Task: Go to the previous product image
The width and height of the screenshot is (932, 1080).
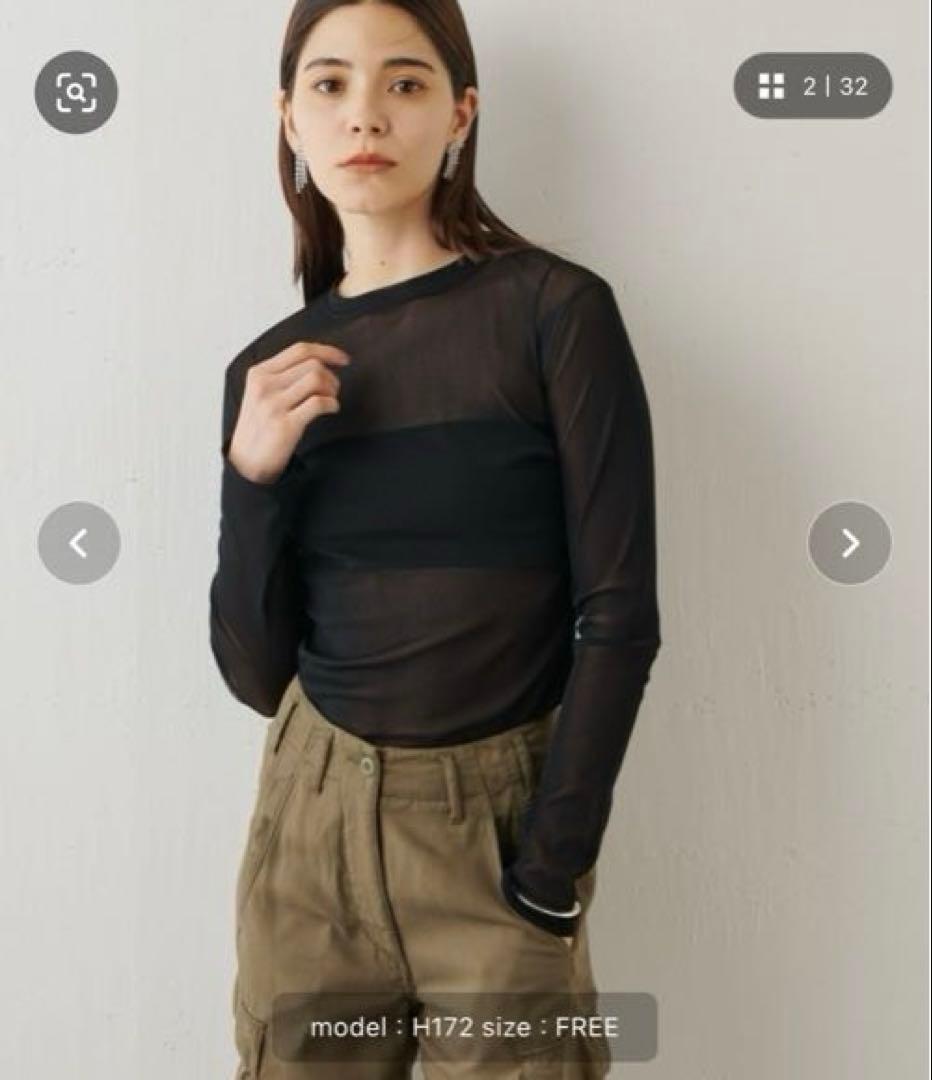Action: 79,543
